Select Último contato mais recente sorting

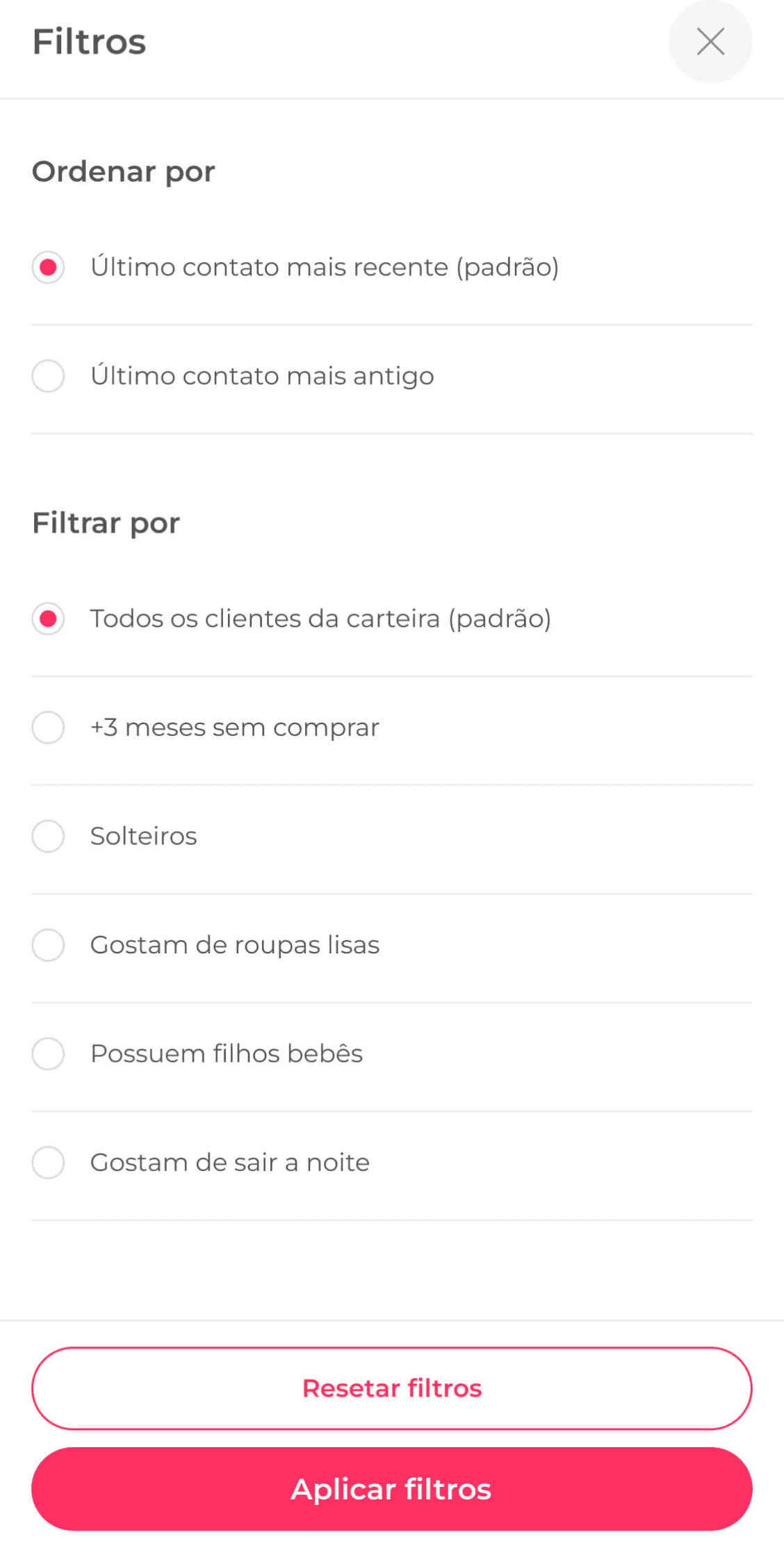pyautogui.click(x=48, y=267)
